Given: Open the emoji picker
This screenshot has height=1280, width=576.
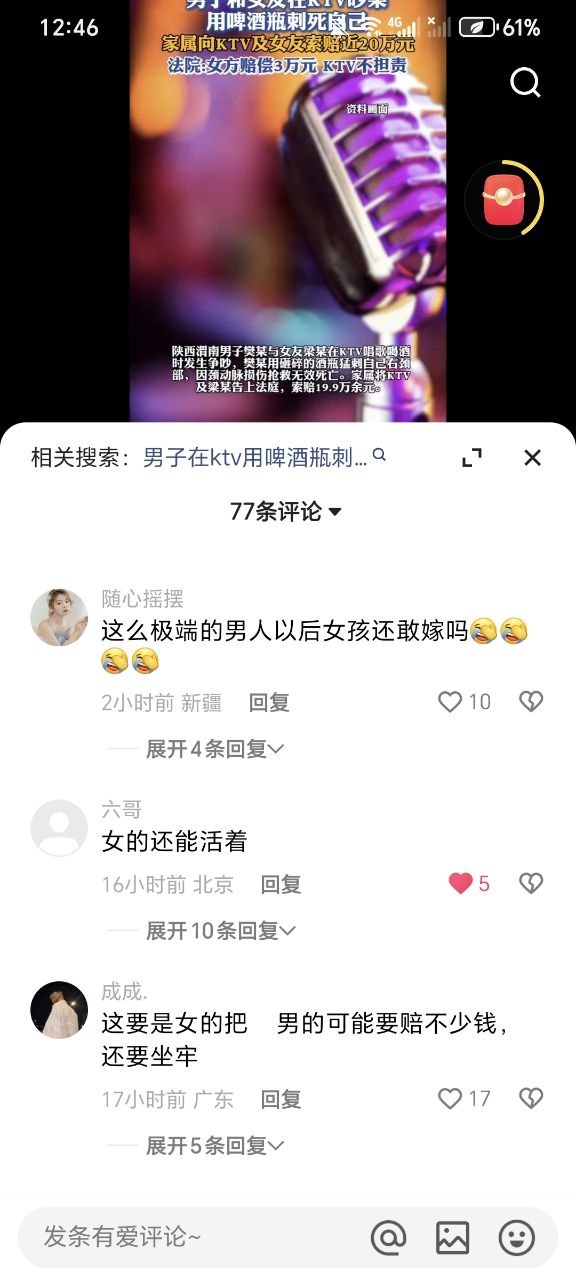Looking at the screenshot, I should [x=517, y=1238].
